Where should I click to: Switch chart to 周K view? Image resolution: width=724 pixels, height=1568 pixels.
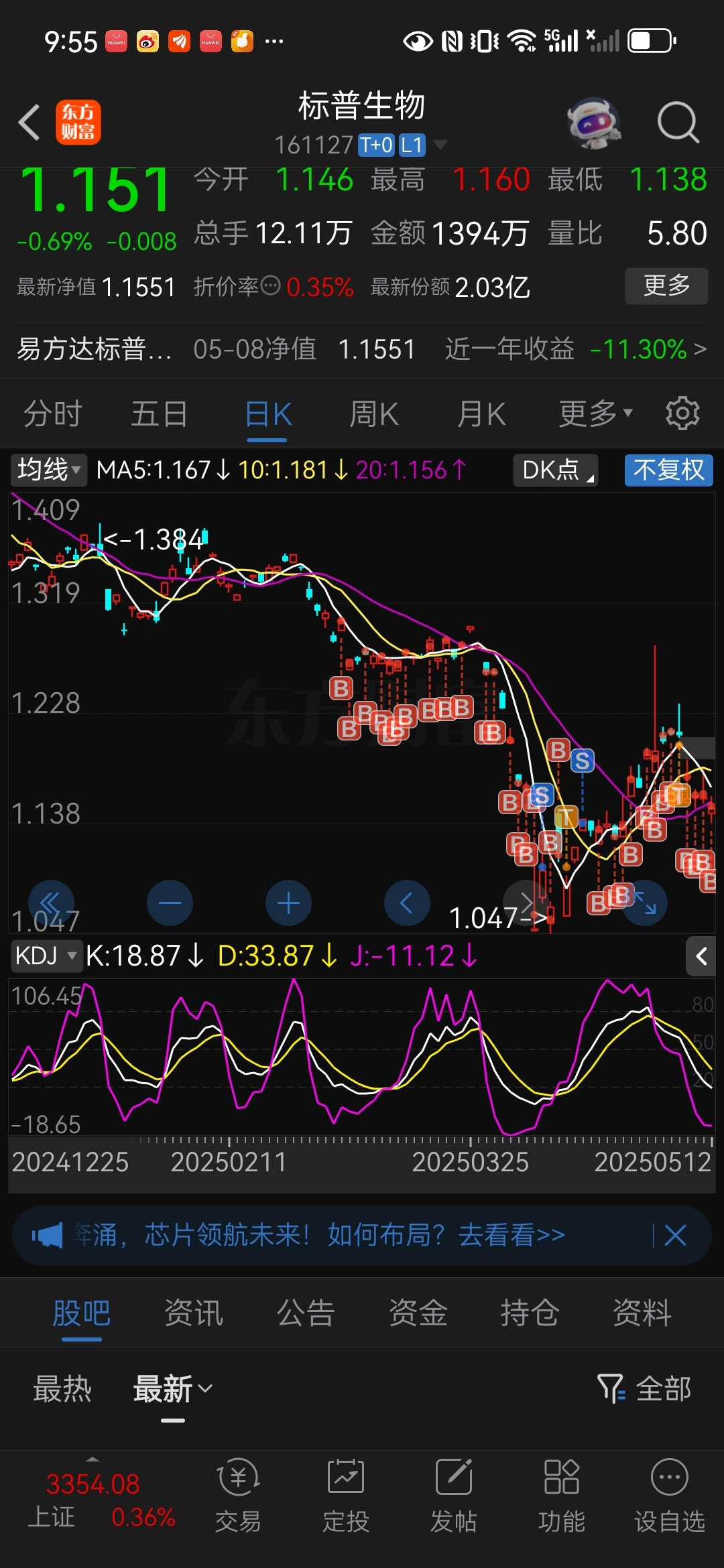tap(373, 413)
